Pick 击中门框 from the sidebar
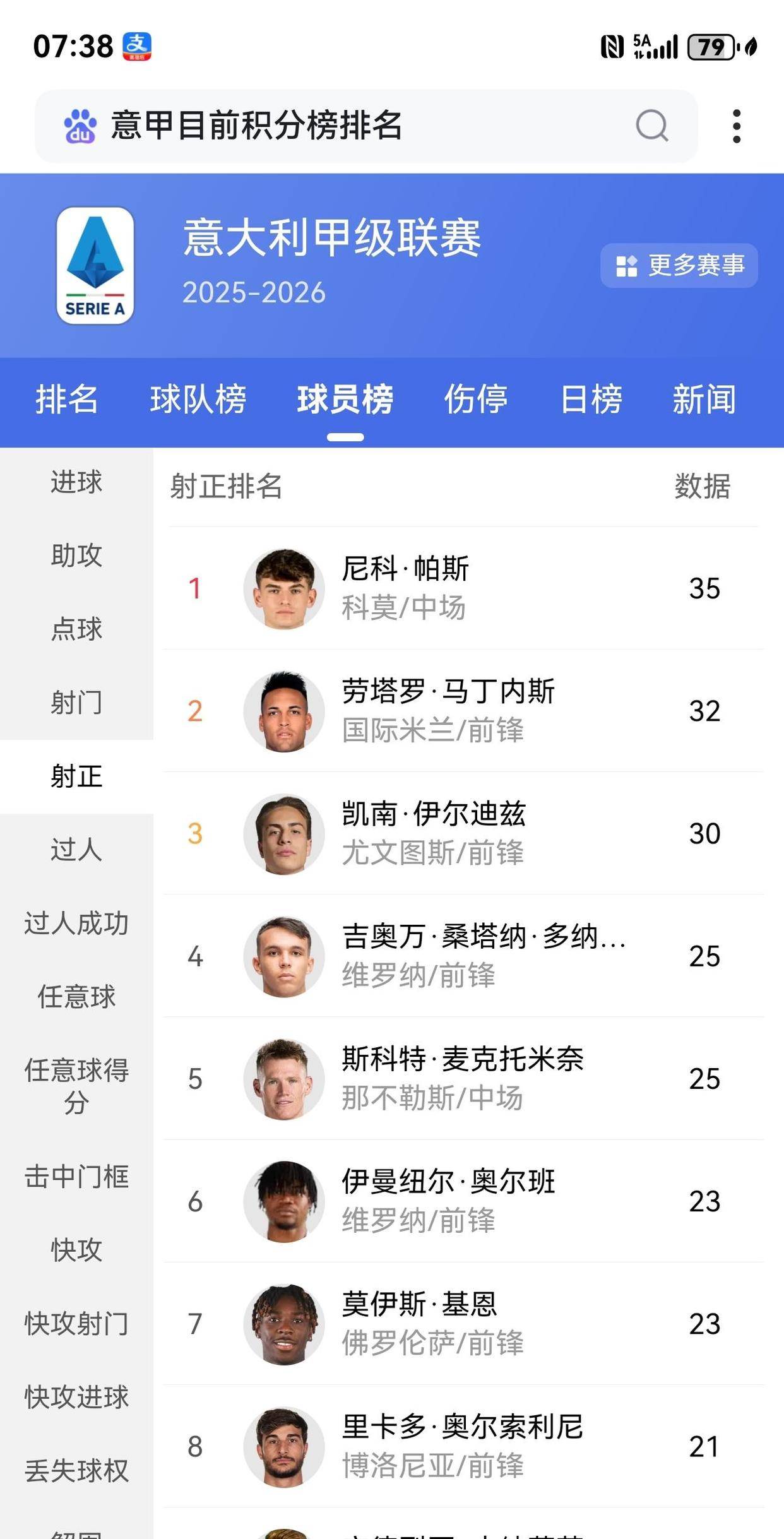The height and width of the screenshot is (1539, 784). (x=76, y=1177)
